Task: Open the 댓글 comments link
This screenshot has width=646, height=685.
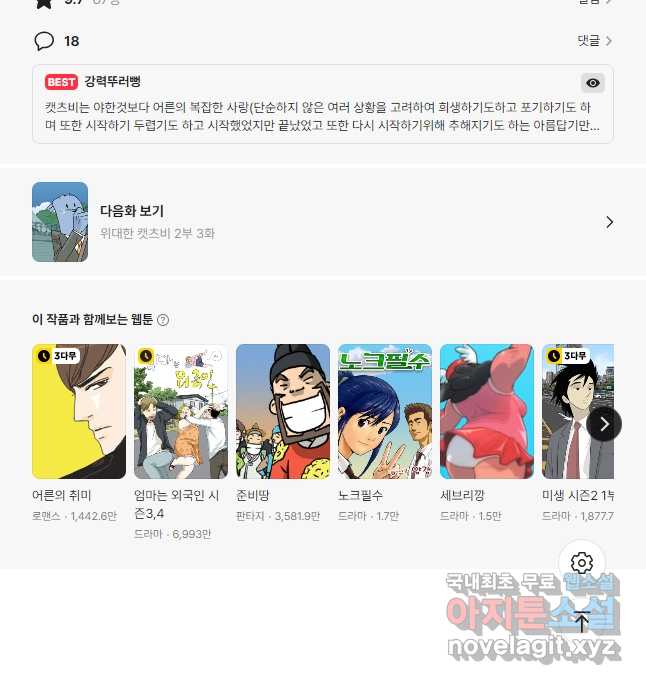Action: [593, 41]
